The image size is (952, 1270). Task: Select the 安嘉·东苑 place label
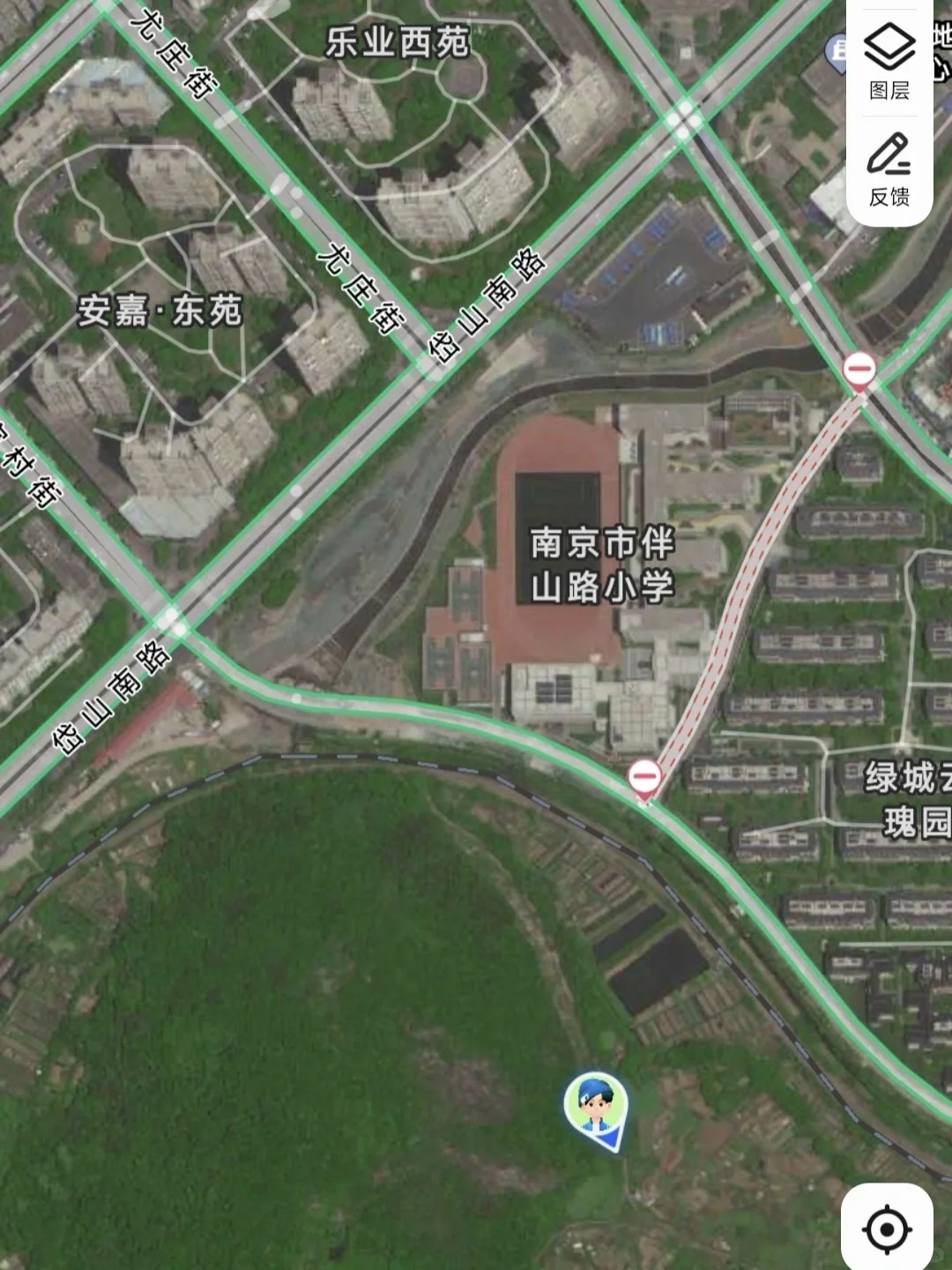pos(160,311)
